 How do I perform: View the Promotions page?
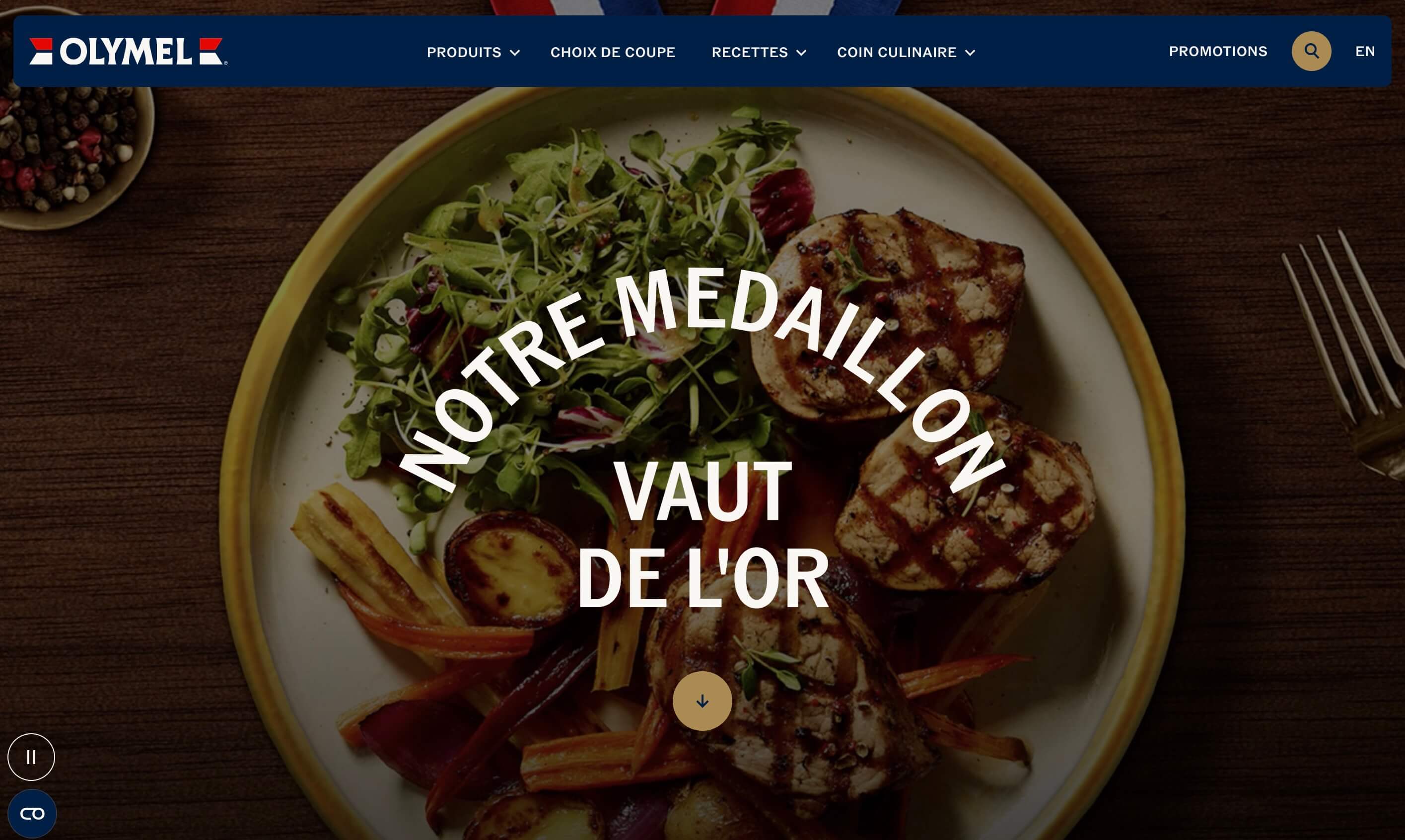[1218, 52]
